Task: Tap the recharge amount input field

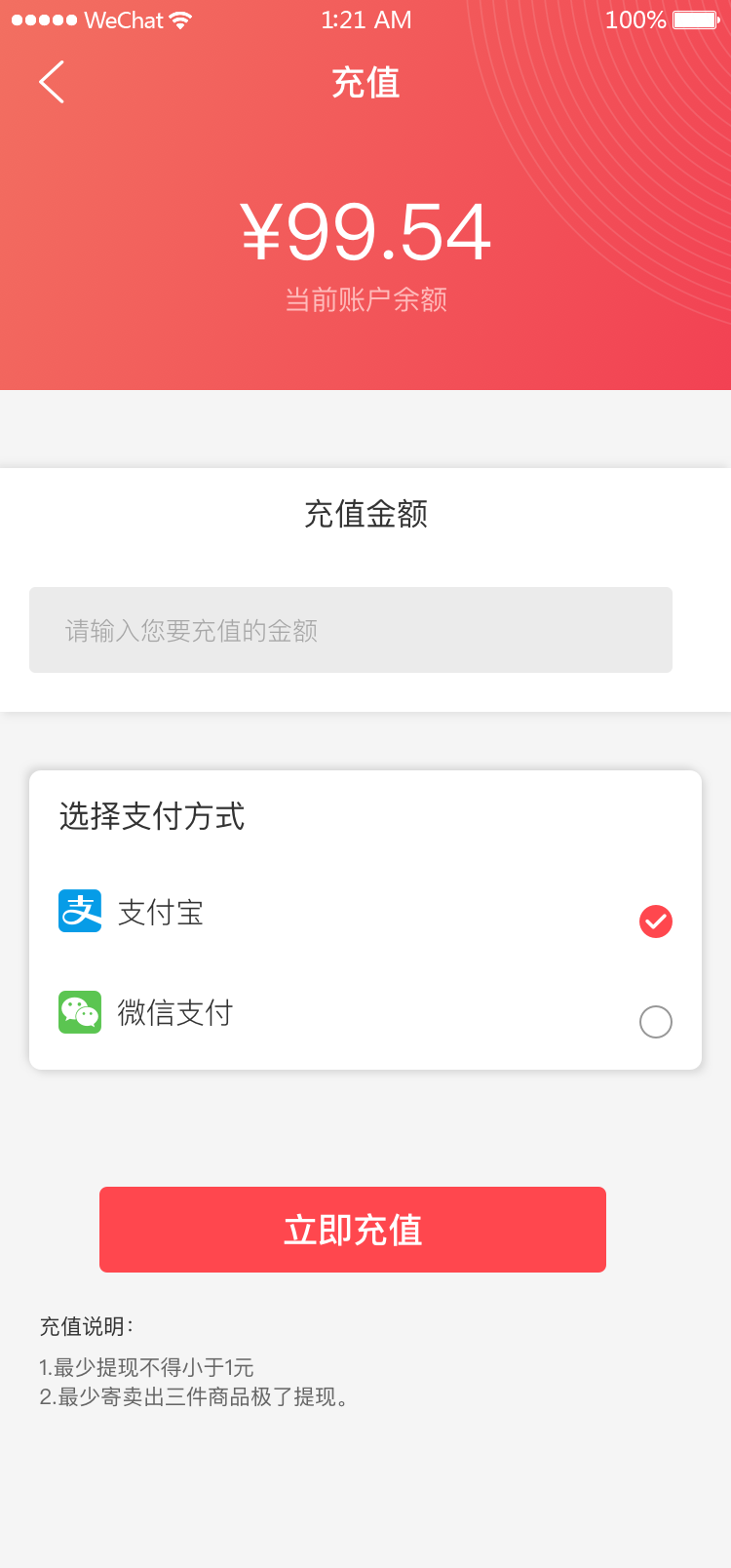Action: point(351,630)
